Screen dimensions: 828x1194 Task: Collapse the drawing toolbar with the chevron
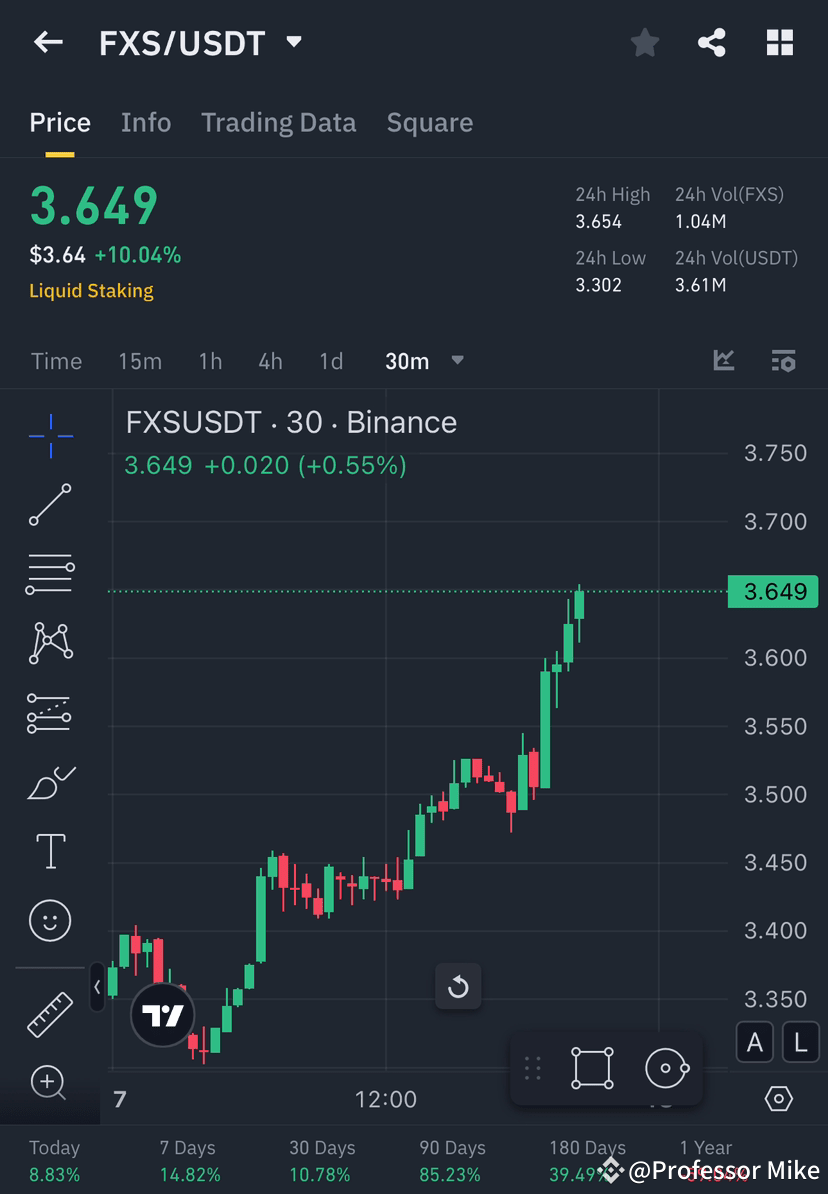pyautogui.click(x=96, y=988)
